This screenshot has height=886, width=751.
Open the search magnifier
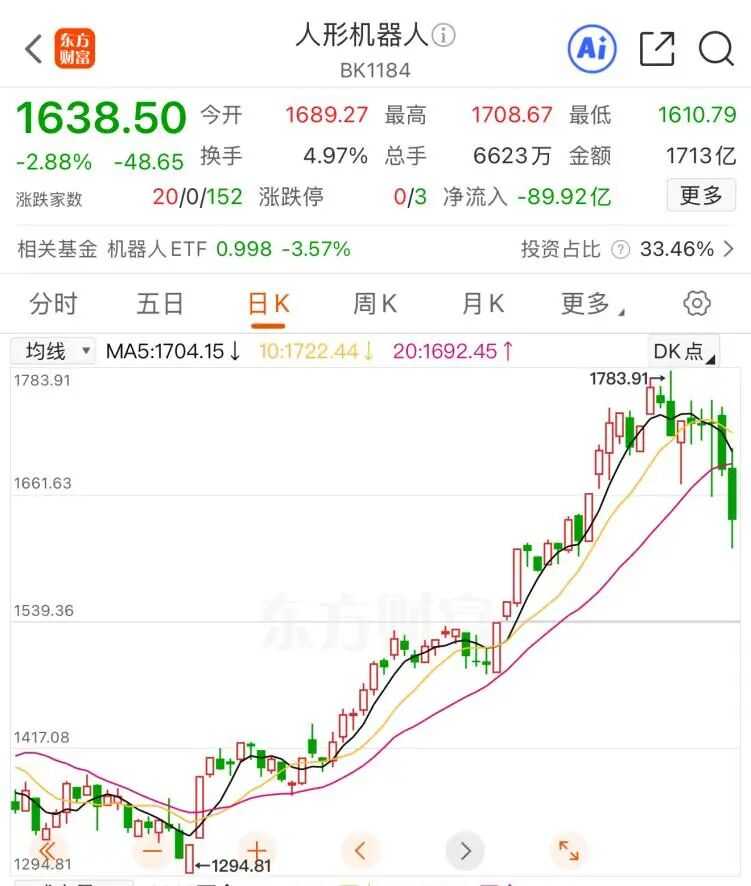[716, 48]
